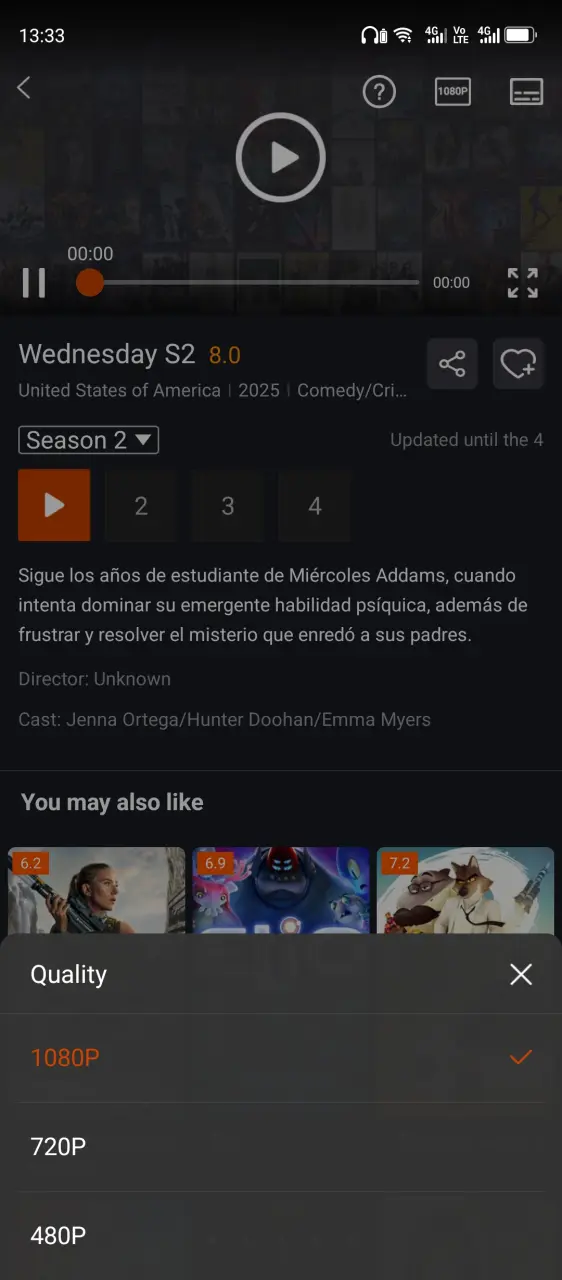Go back with the top-left arrow
Viewport: 562px width, 1280px height.
point(24,88)
